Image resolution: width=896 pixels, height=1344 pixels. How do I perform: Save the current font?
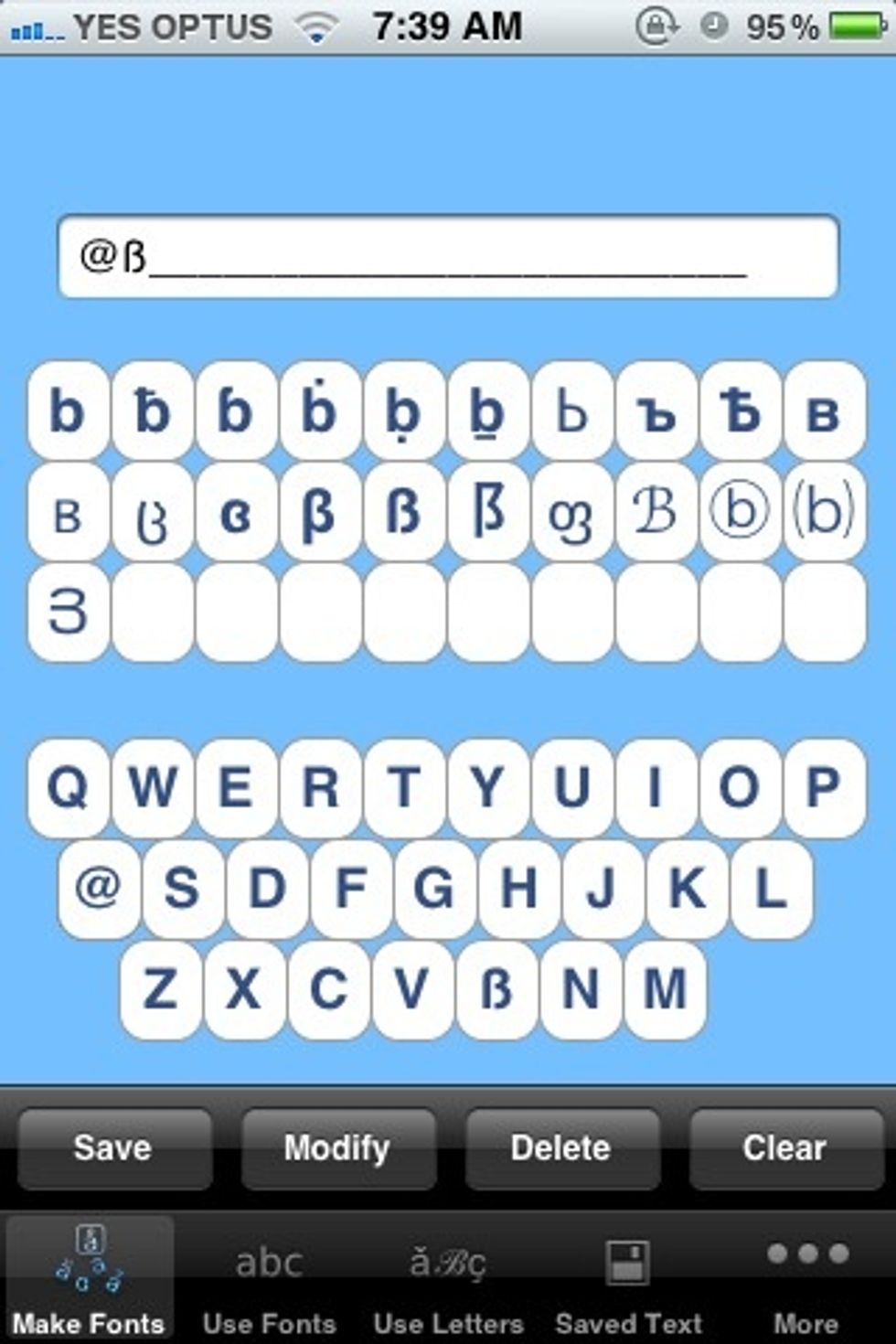click(x=113, y=1148)
